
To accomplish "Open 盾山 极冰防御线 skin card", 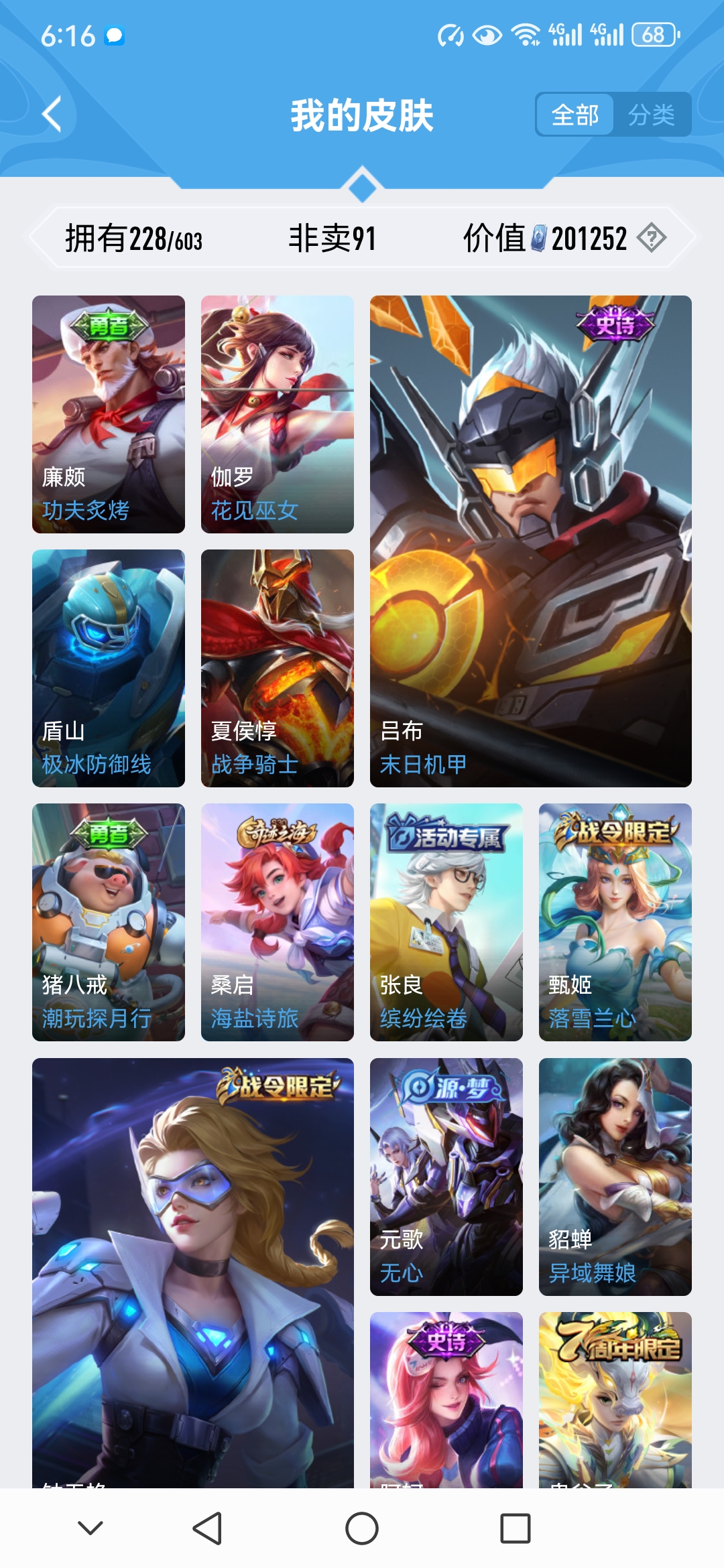I will [109, 668].
